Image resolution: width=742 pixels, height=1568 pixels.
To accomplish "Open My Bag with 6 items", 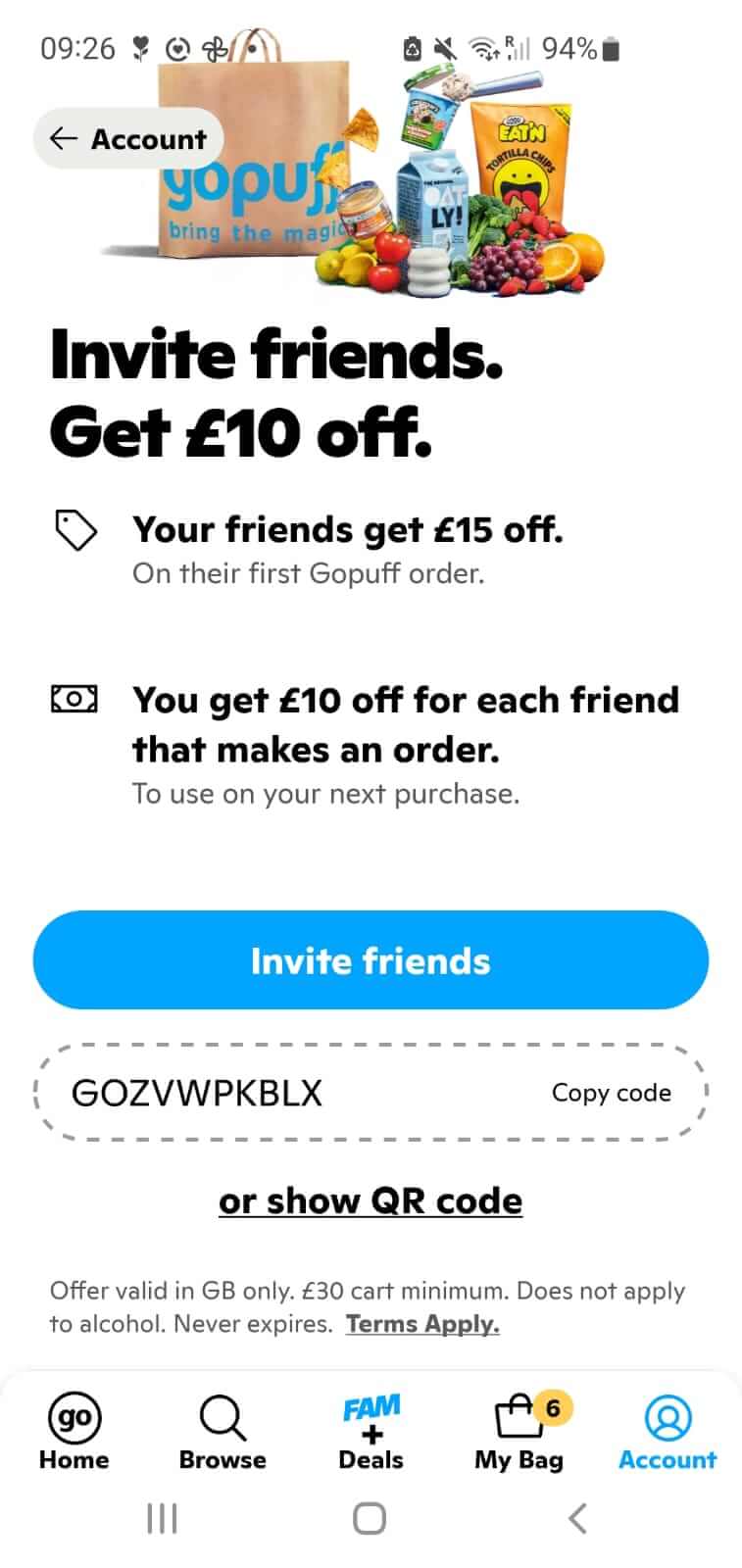I will click(519, 1433).
